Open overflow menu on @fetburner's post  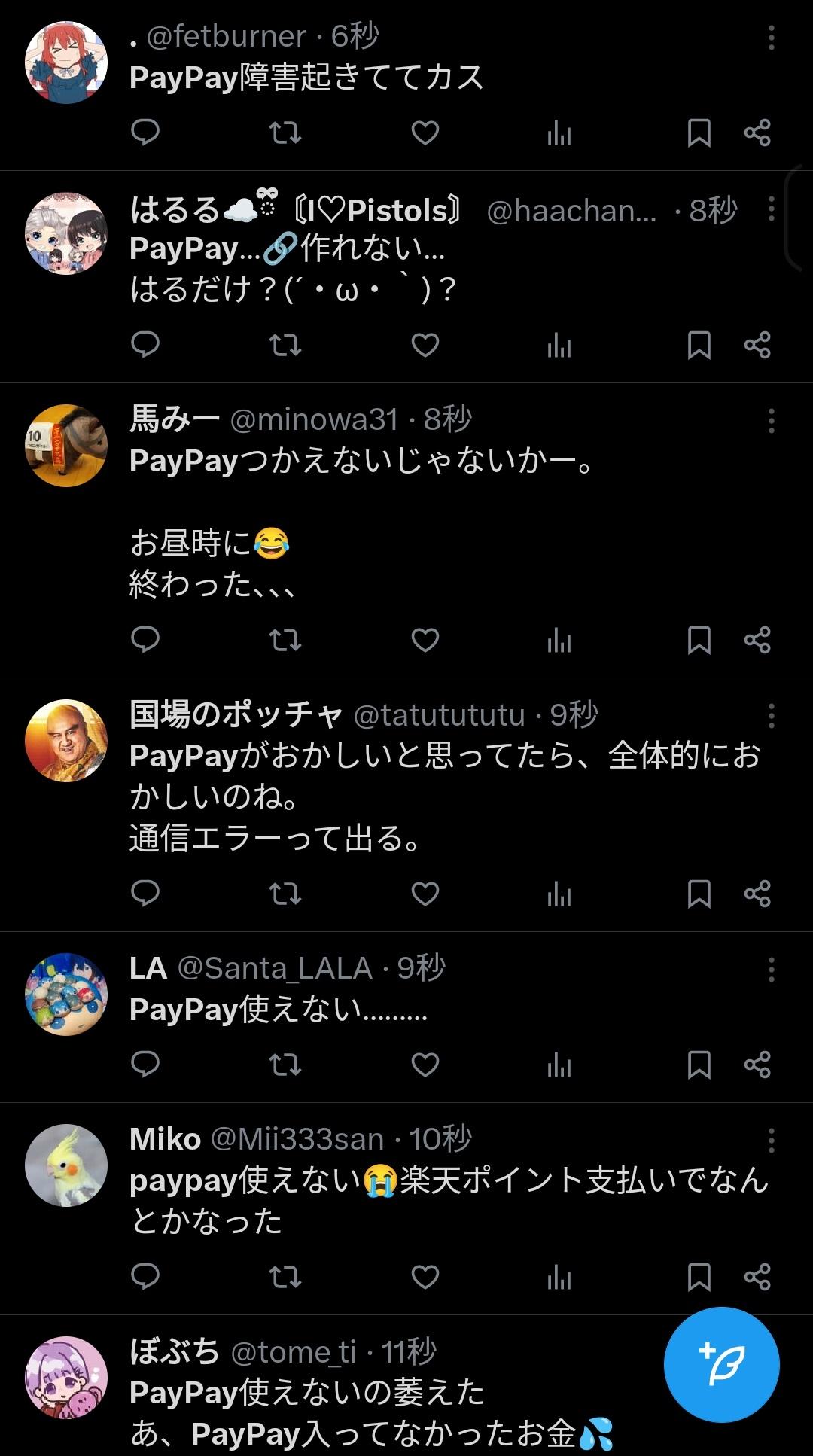pos(771,38)
